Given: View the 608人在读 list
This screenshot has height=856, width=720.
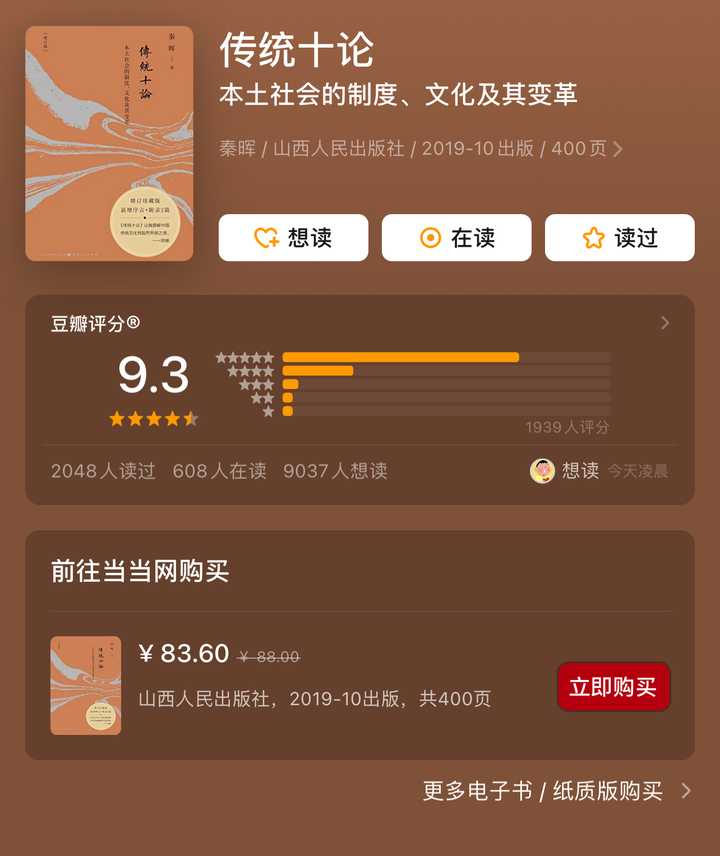Looking at the screenshot, I should (x=219, y=471).
